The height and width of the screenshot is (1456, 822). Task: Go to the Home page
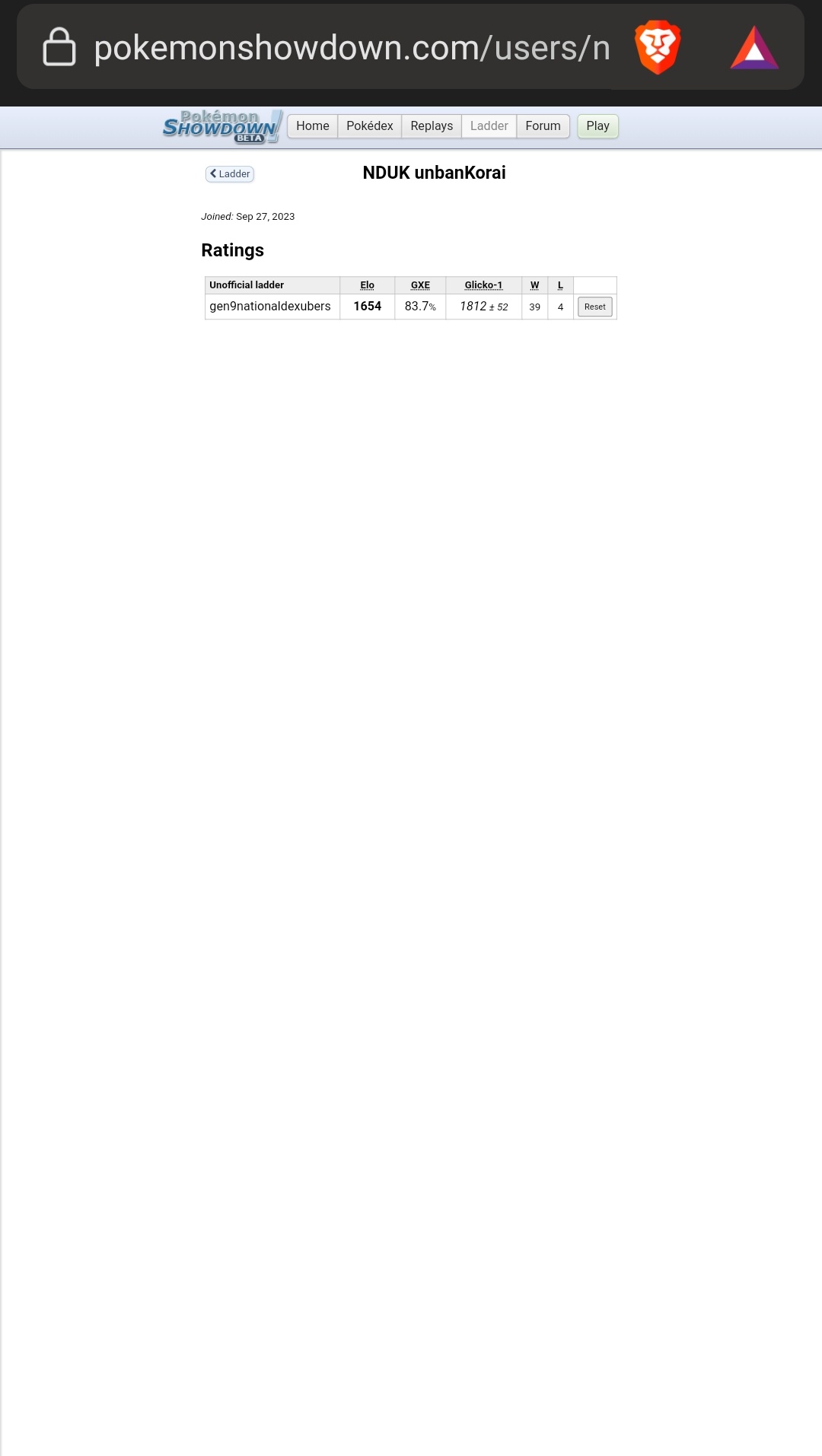coord(313,126)
